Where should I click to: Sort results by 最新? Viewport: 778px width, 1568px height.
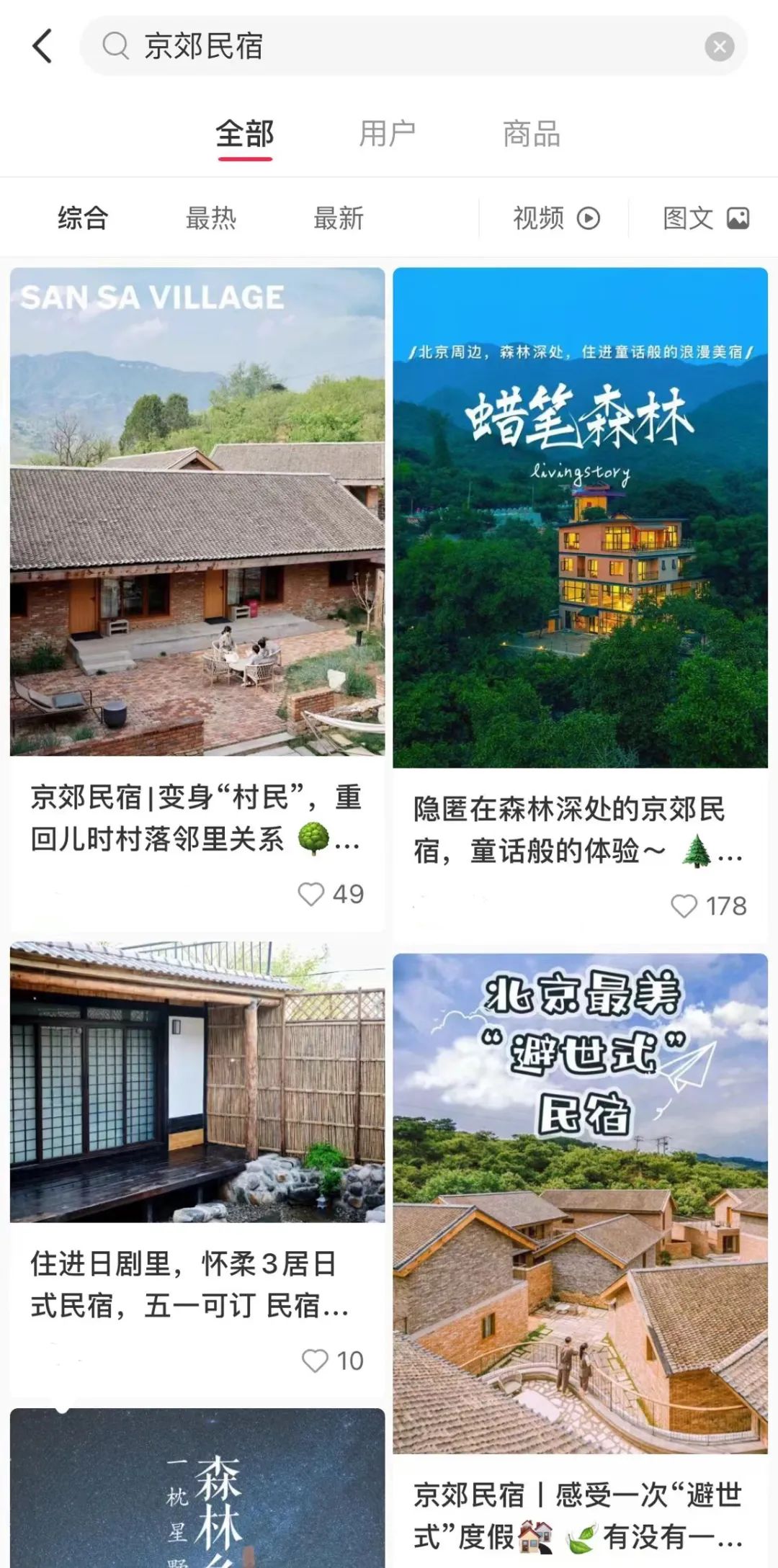339,218
